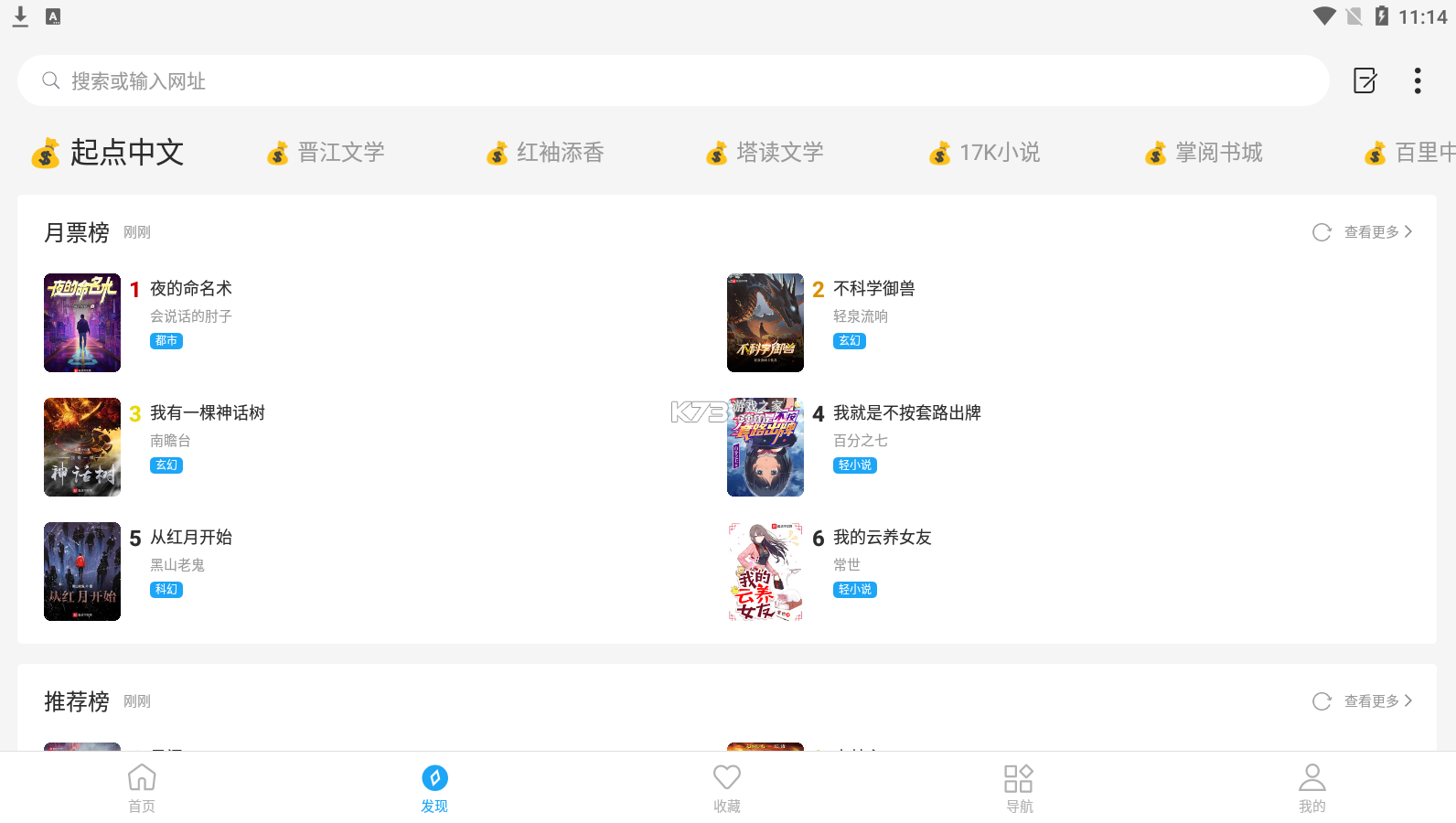Refresh the 月票榜 ranking list
The width and height of the screenshot is (1456, 823).
(x=1322, y=232)
